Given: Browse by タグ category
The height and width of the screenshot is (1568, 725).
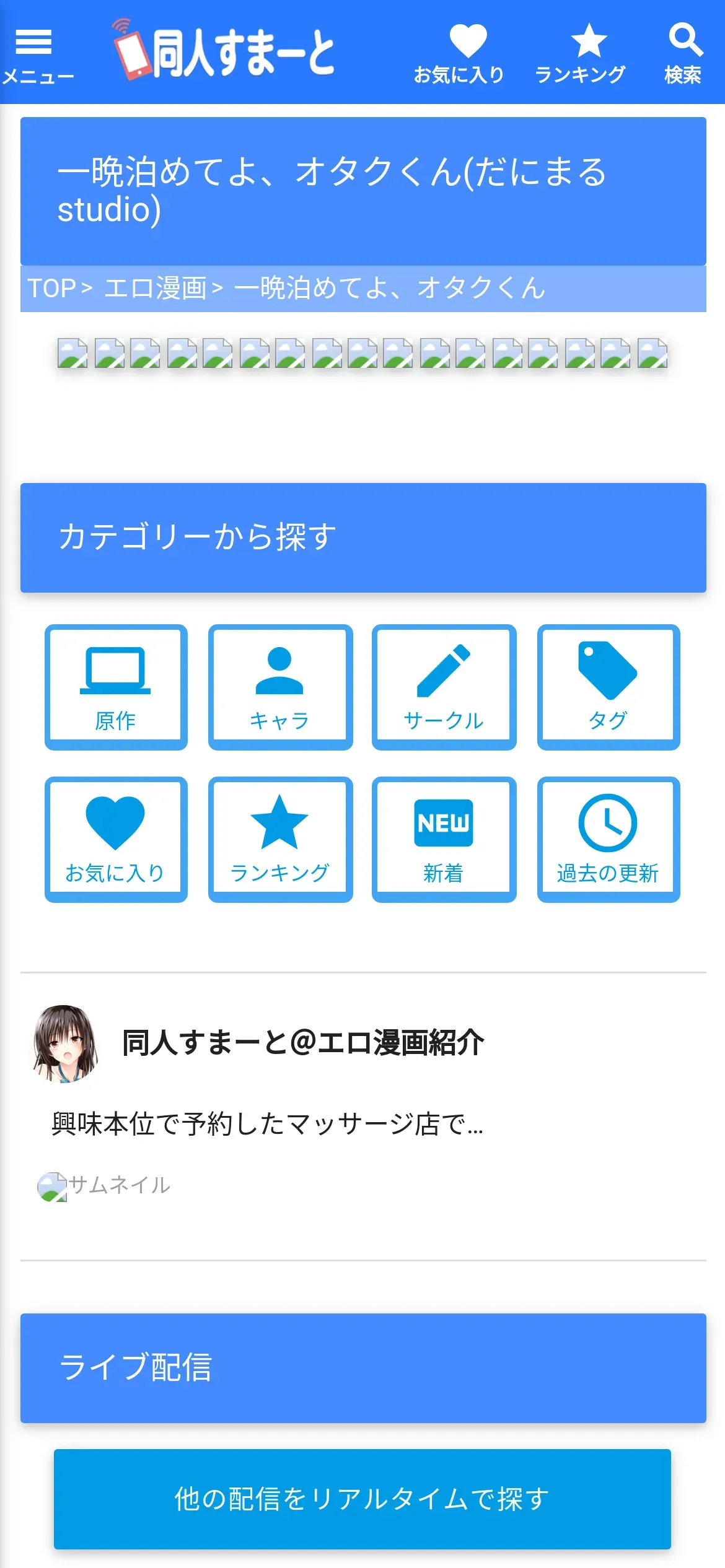Looking at the screenshot, I should (x=608, y=687).
